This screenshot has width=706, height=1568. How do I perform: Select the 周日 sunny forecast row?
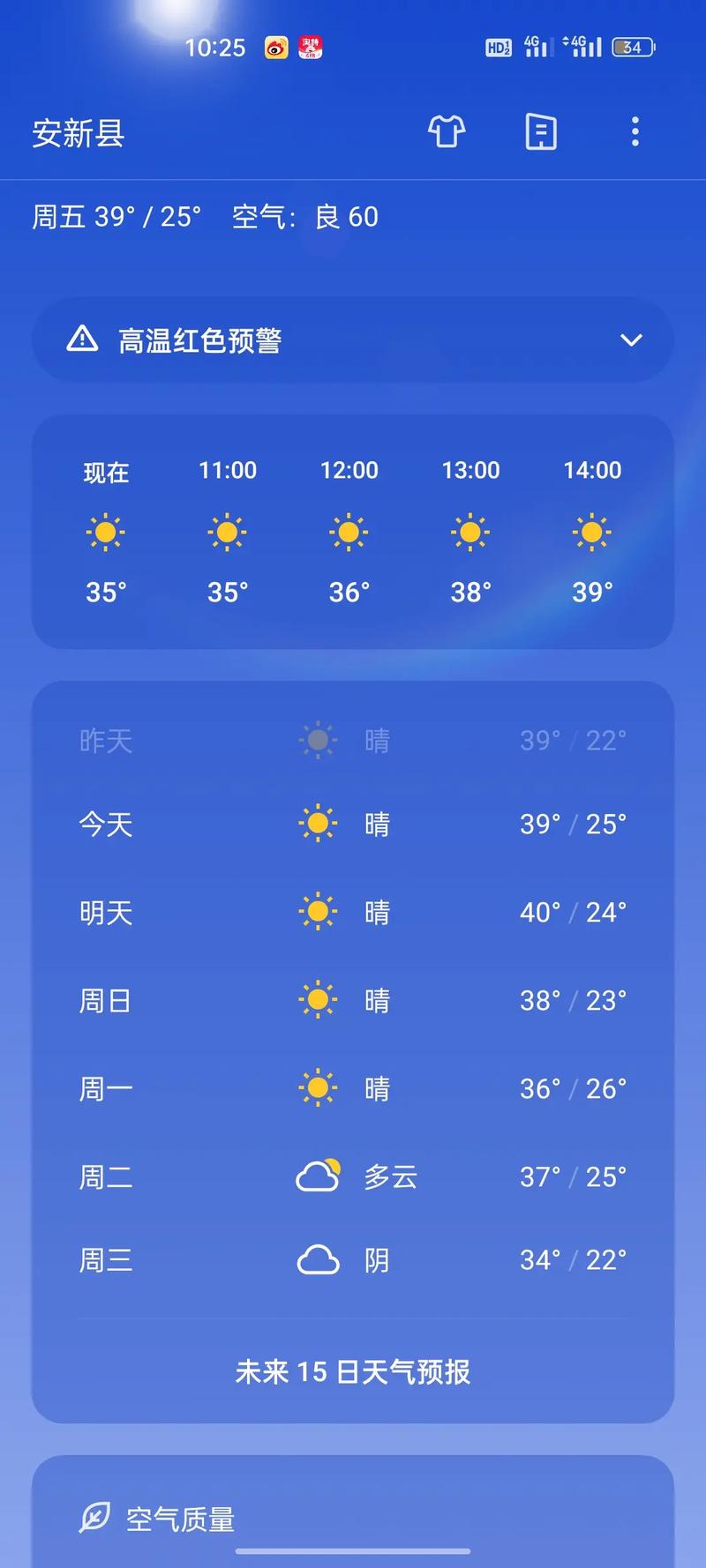[x=352, y=1000]
